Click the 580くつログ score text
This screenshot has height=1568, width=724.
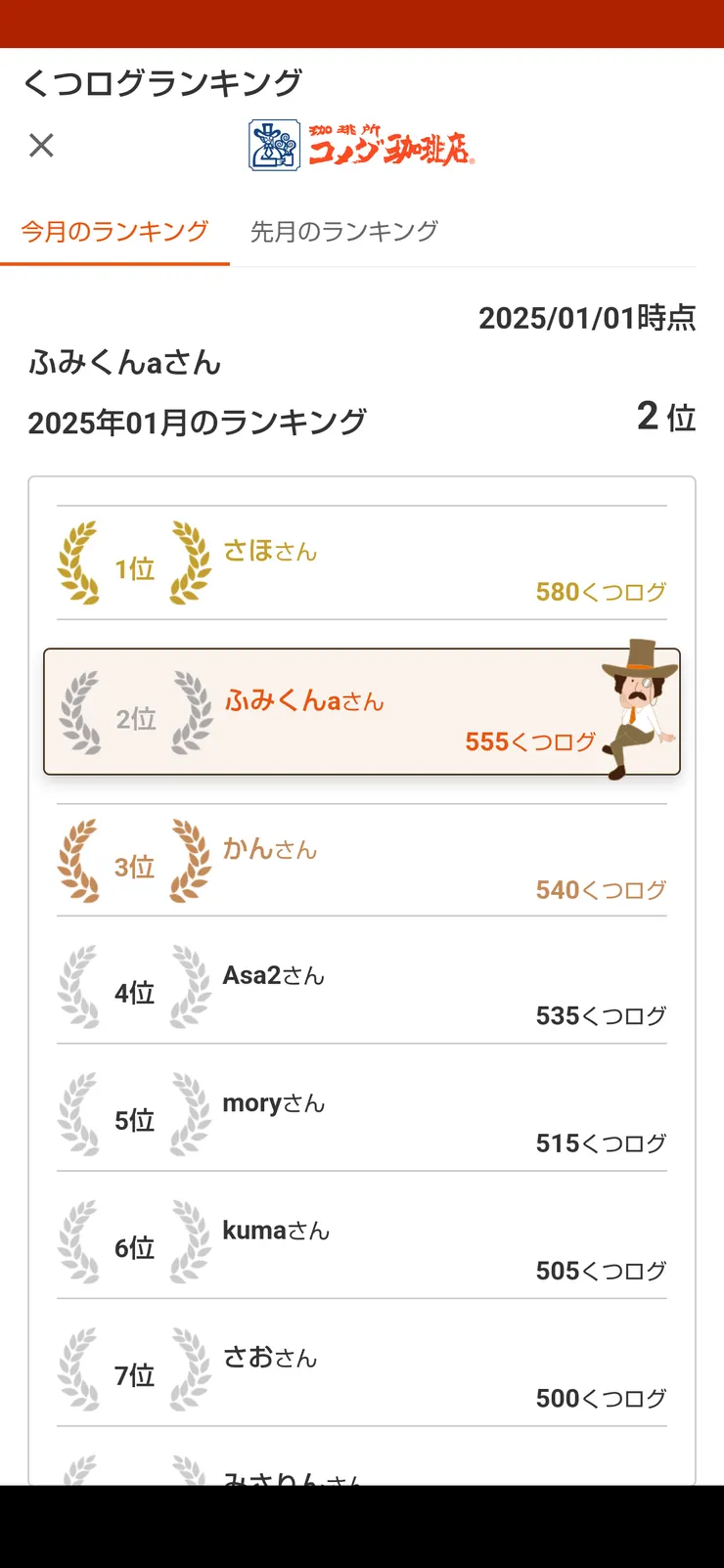[x=600, y=591]
